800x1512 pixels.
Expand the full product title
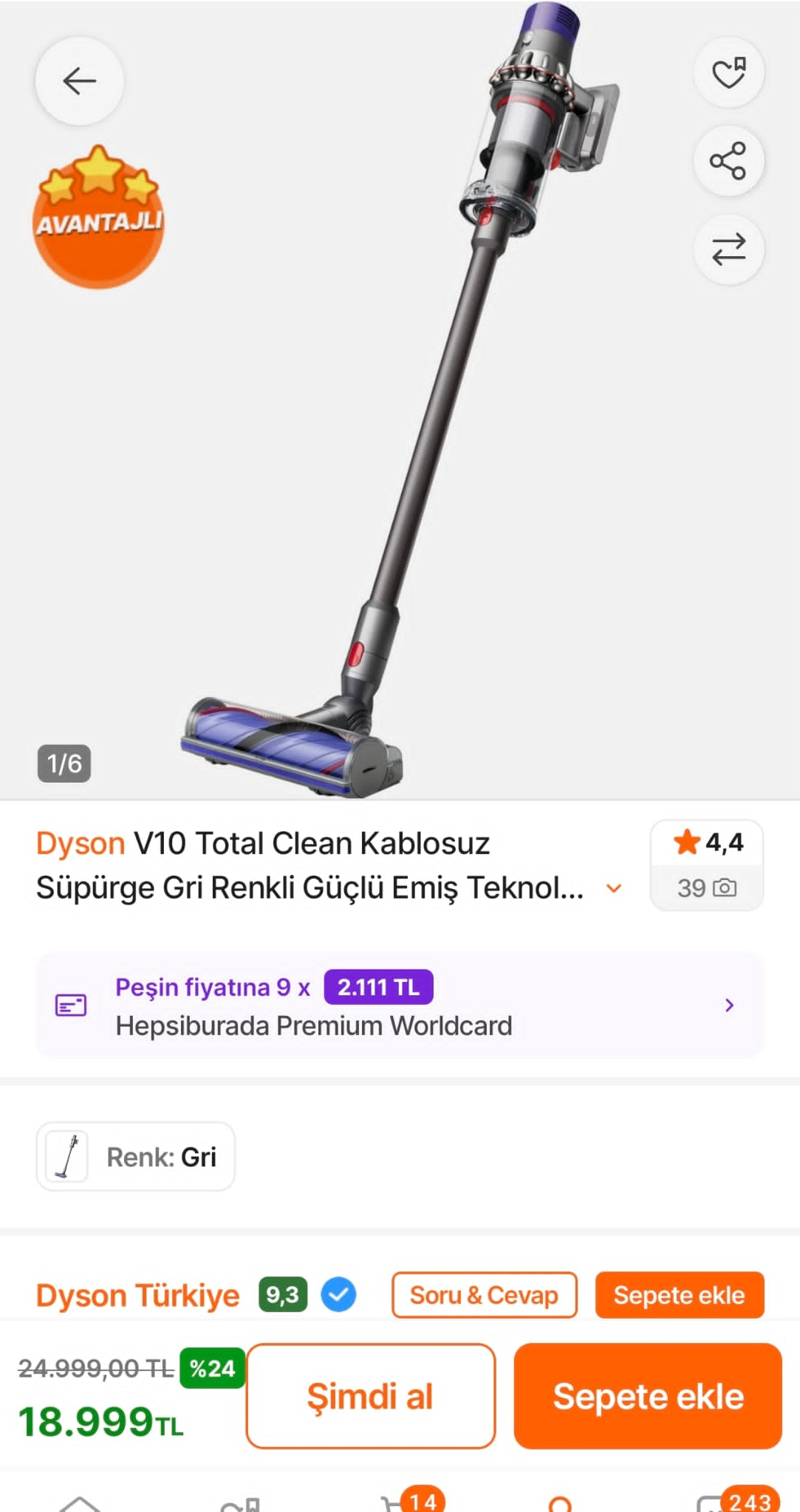coord(614,888)
